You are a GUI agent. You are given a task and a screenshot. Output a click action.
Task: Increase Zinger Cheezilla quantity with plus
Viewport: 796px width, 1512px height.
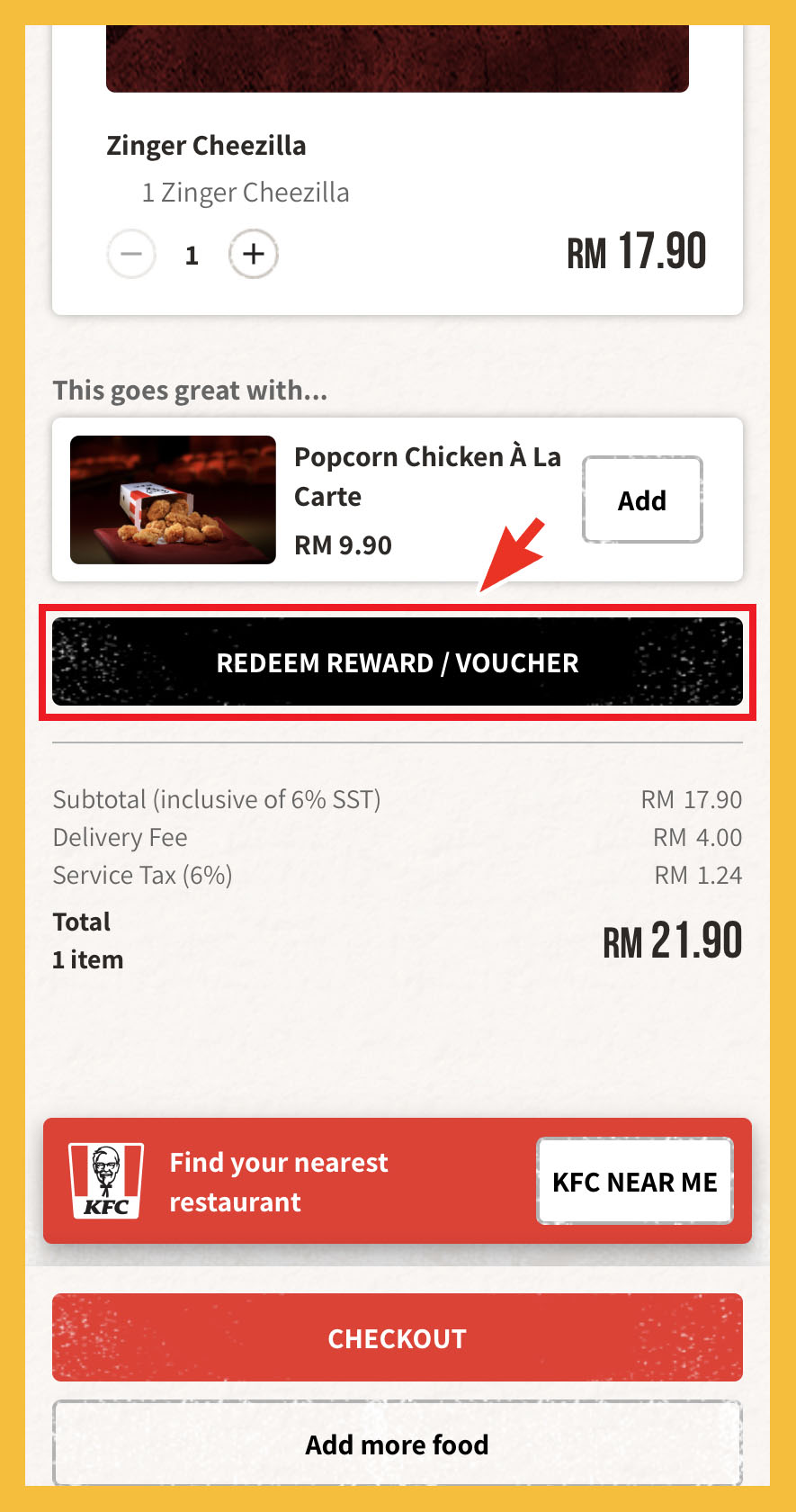(254, 255)
